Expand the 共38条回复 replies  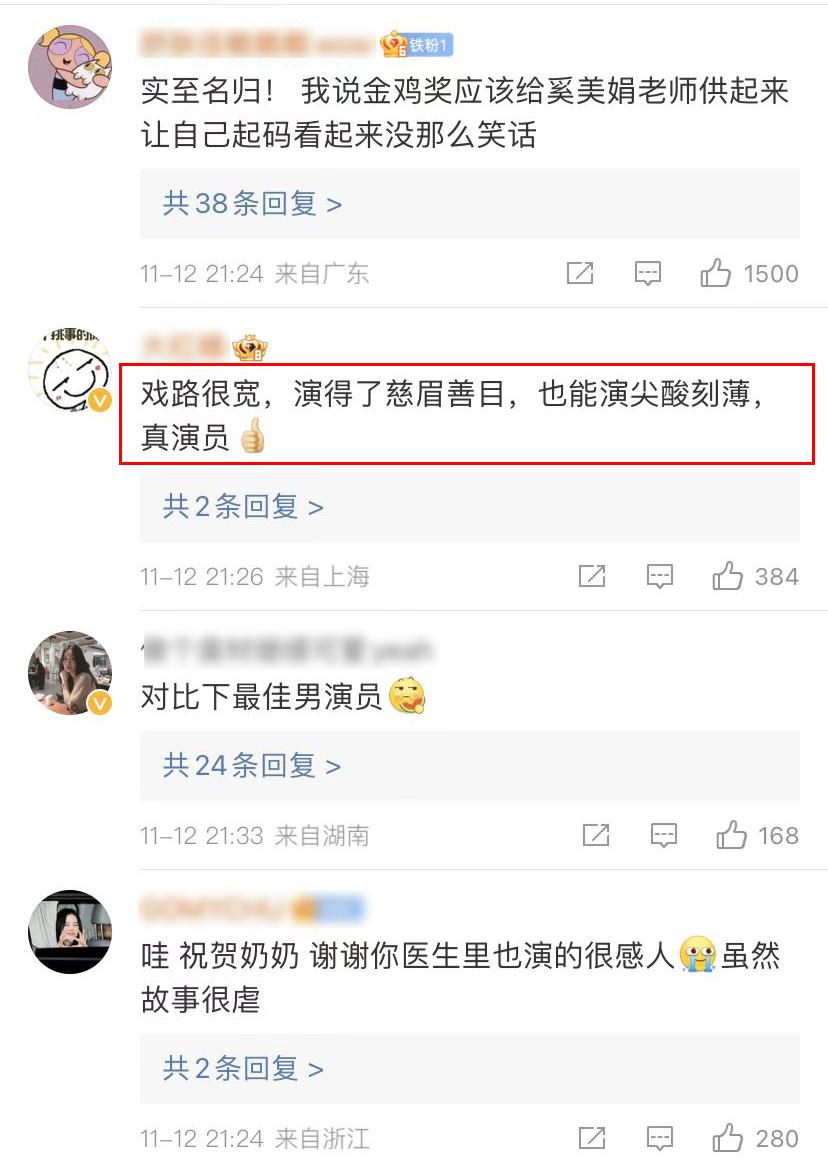pyautogui.click(x=252, y=204)
